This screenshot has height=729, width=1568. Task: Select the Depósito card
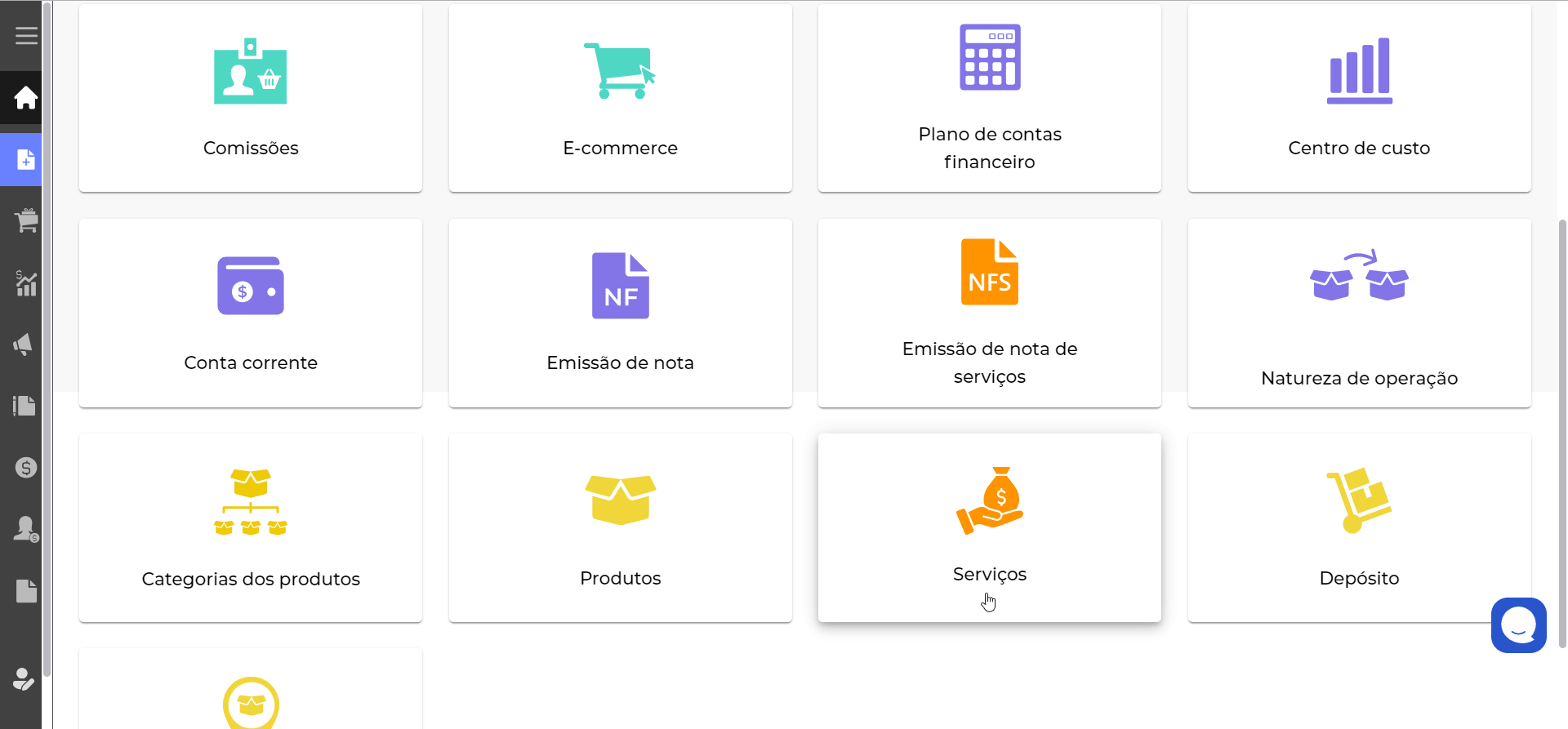tap(1359, 527)
